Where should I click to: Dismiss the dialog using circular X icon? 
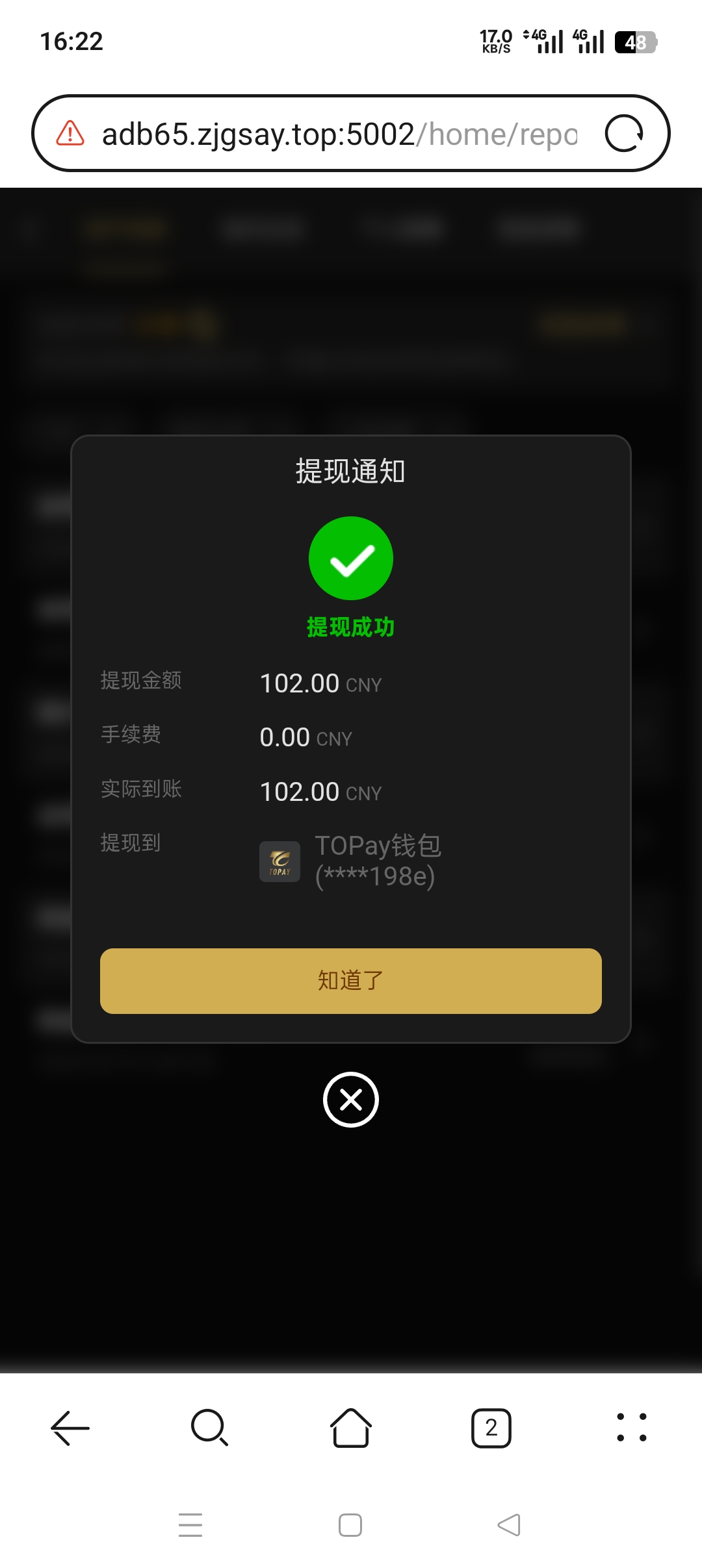(x=350, y=1100)
